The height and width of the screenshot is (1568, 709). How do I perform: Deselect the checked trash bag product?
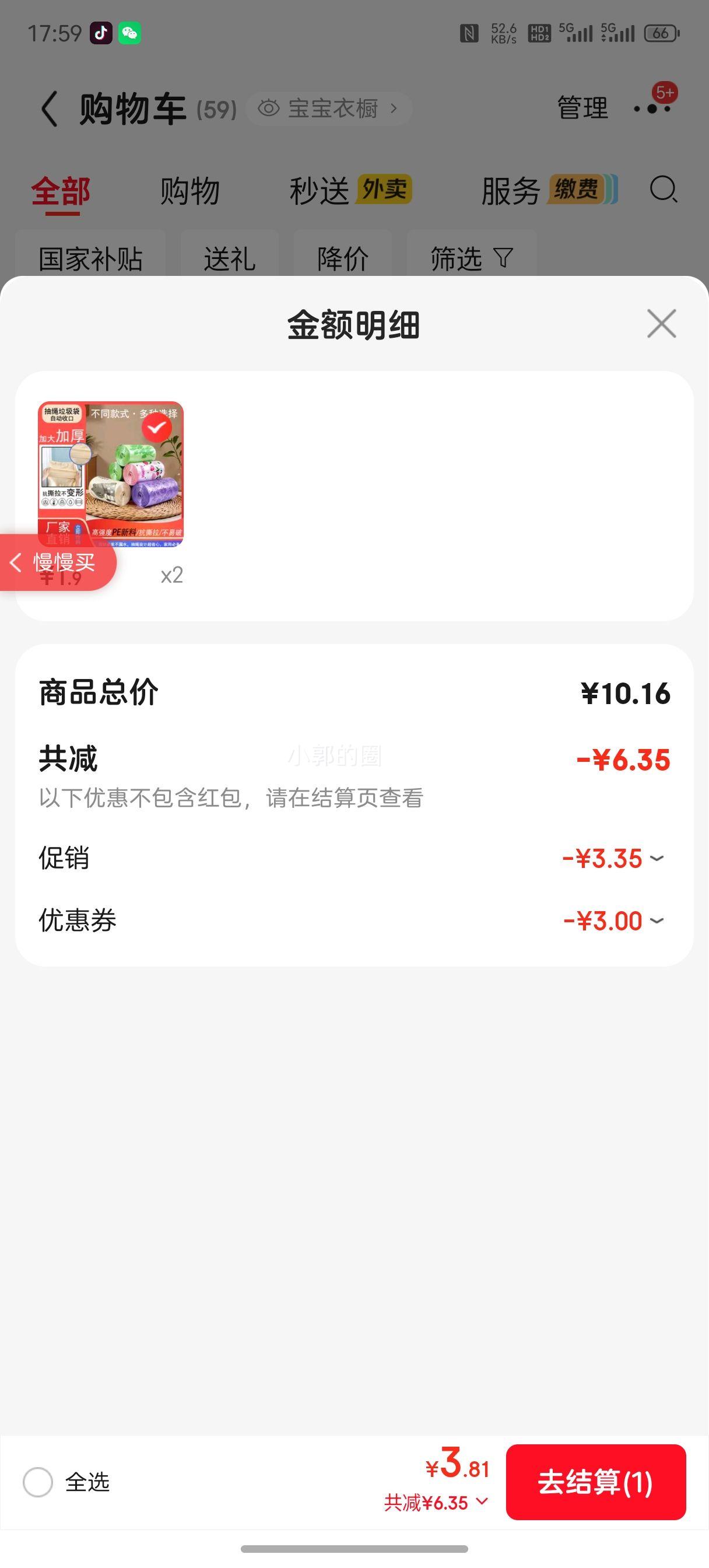click(x=156, y=428)
